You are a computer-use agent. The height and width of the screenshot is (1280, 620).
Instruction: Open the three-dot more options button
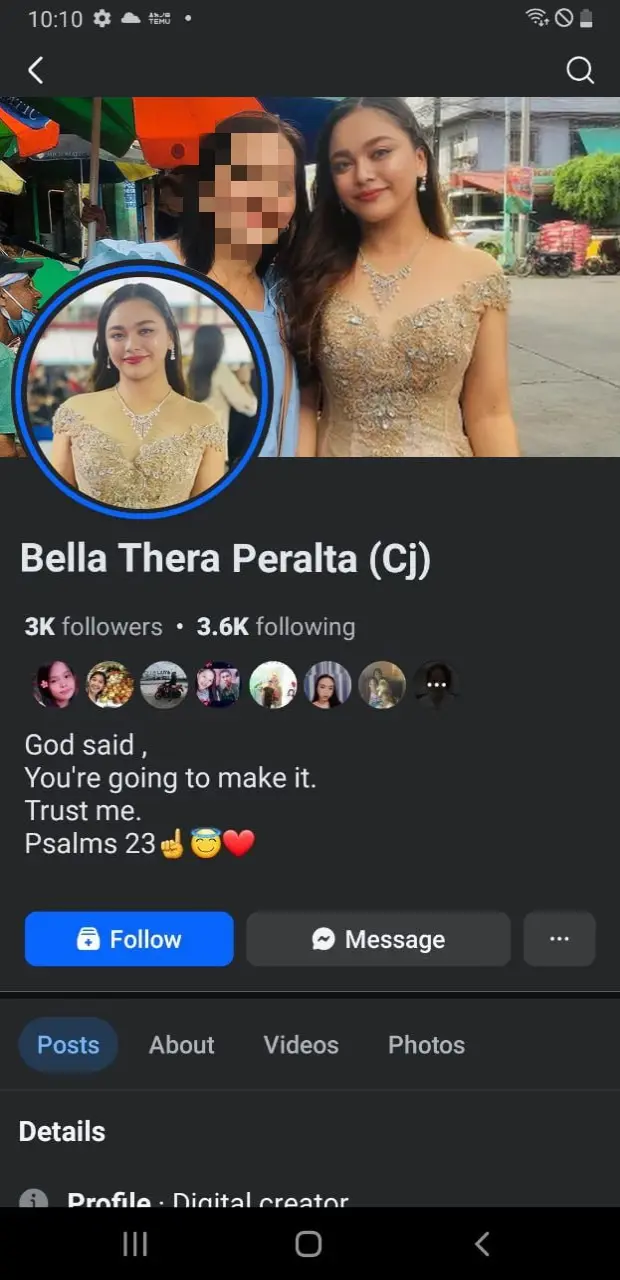point(559,939)
